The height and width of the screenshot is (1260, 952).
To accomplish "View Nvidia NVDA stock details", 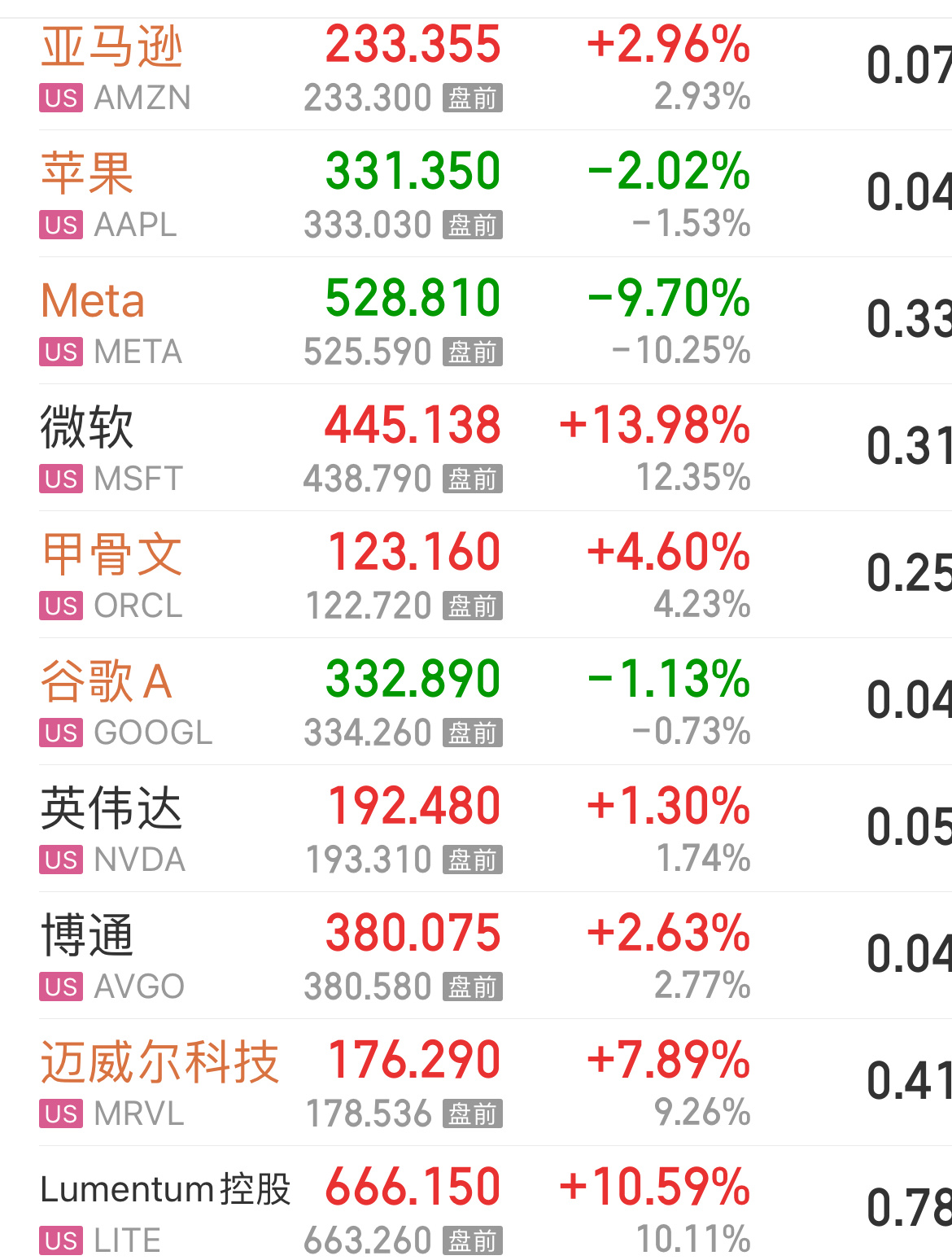I will tap(476, 829).
